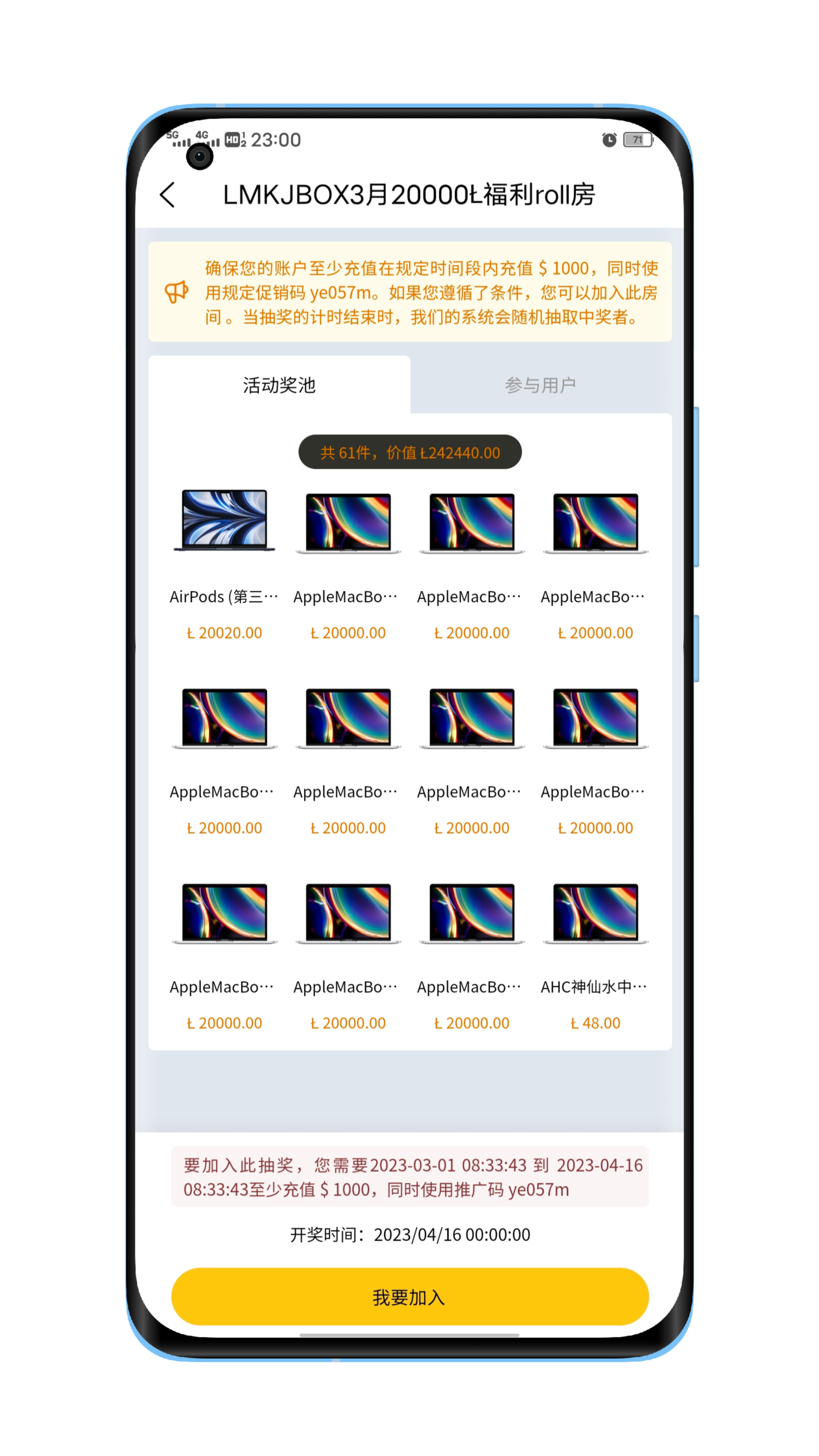The width and height of the screenshot is (819, 1456).
Task: Tap the 我要加入 button to join
Action: click(409, 1297)
